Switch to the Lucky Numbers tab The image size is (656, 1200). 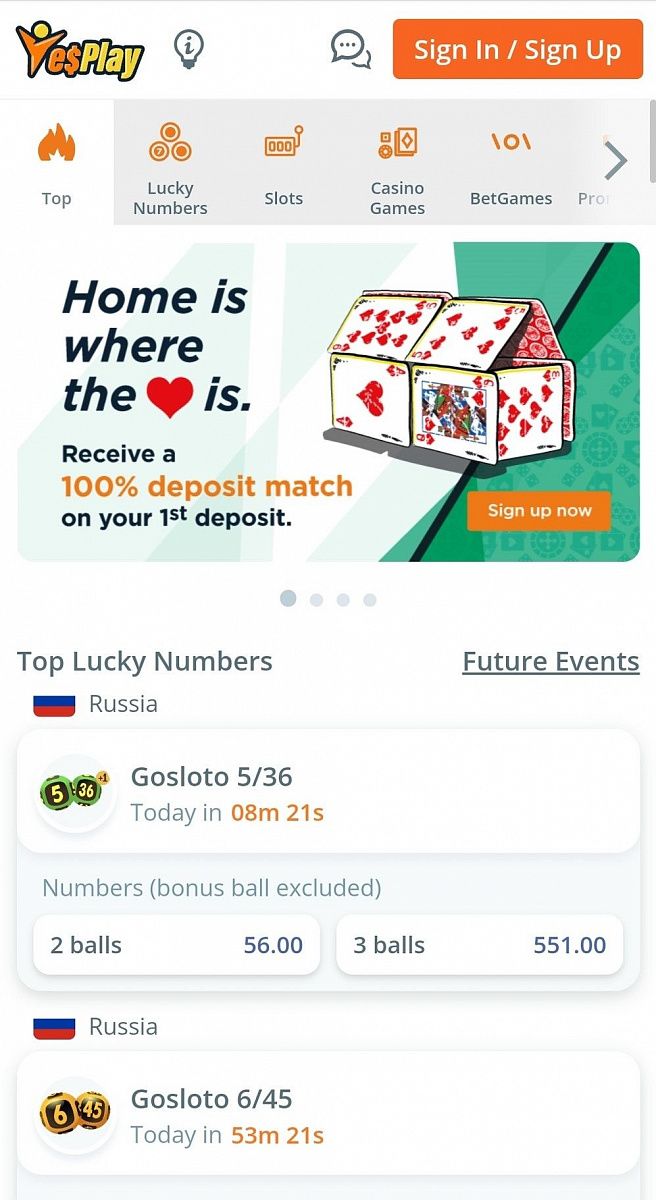[x=170, y=165]
